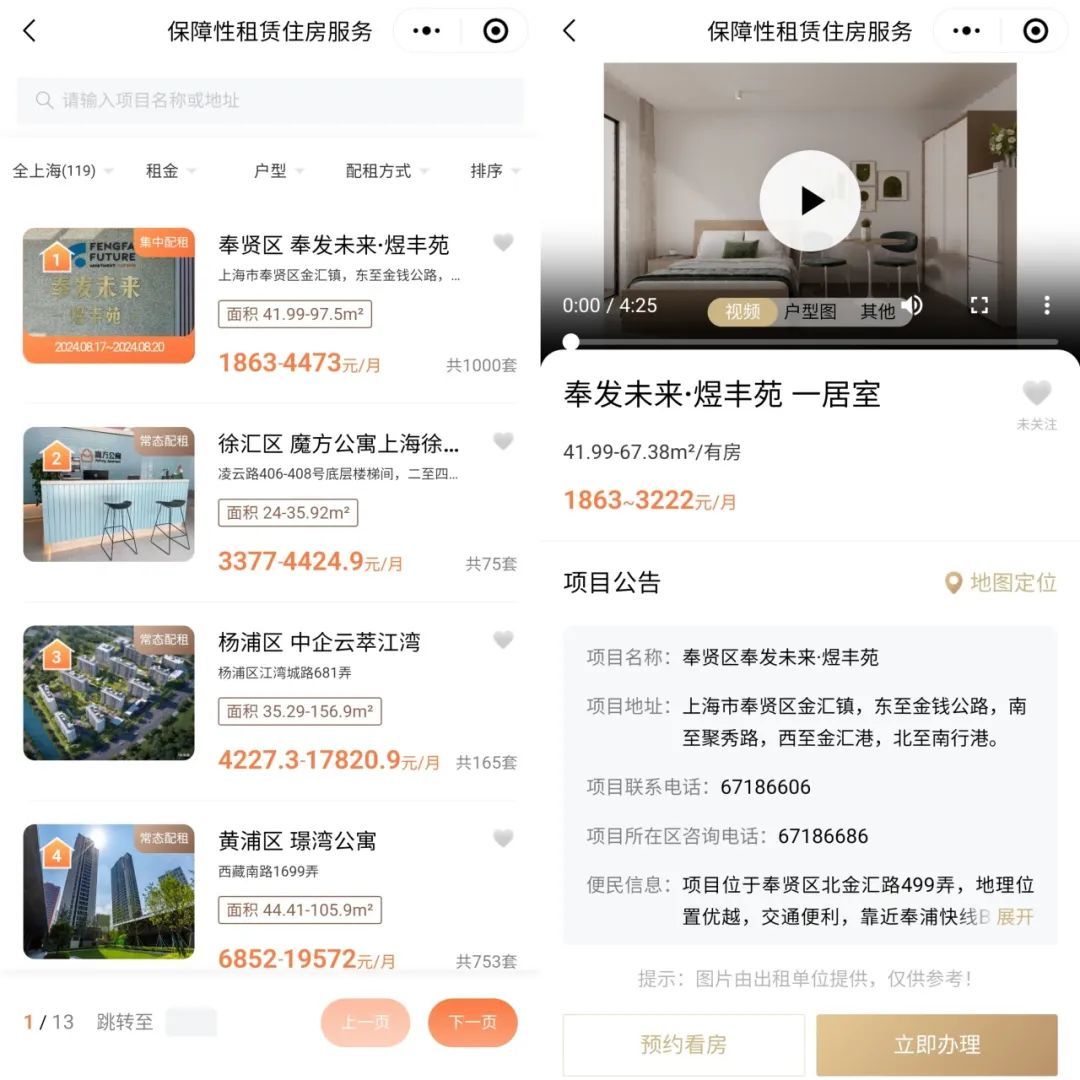Open the 徐汇区 魔方公寓 listing

(x=338, y=444)
